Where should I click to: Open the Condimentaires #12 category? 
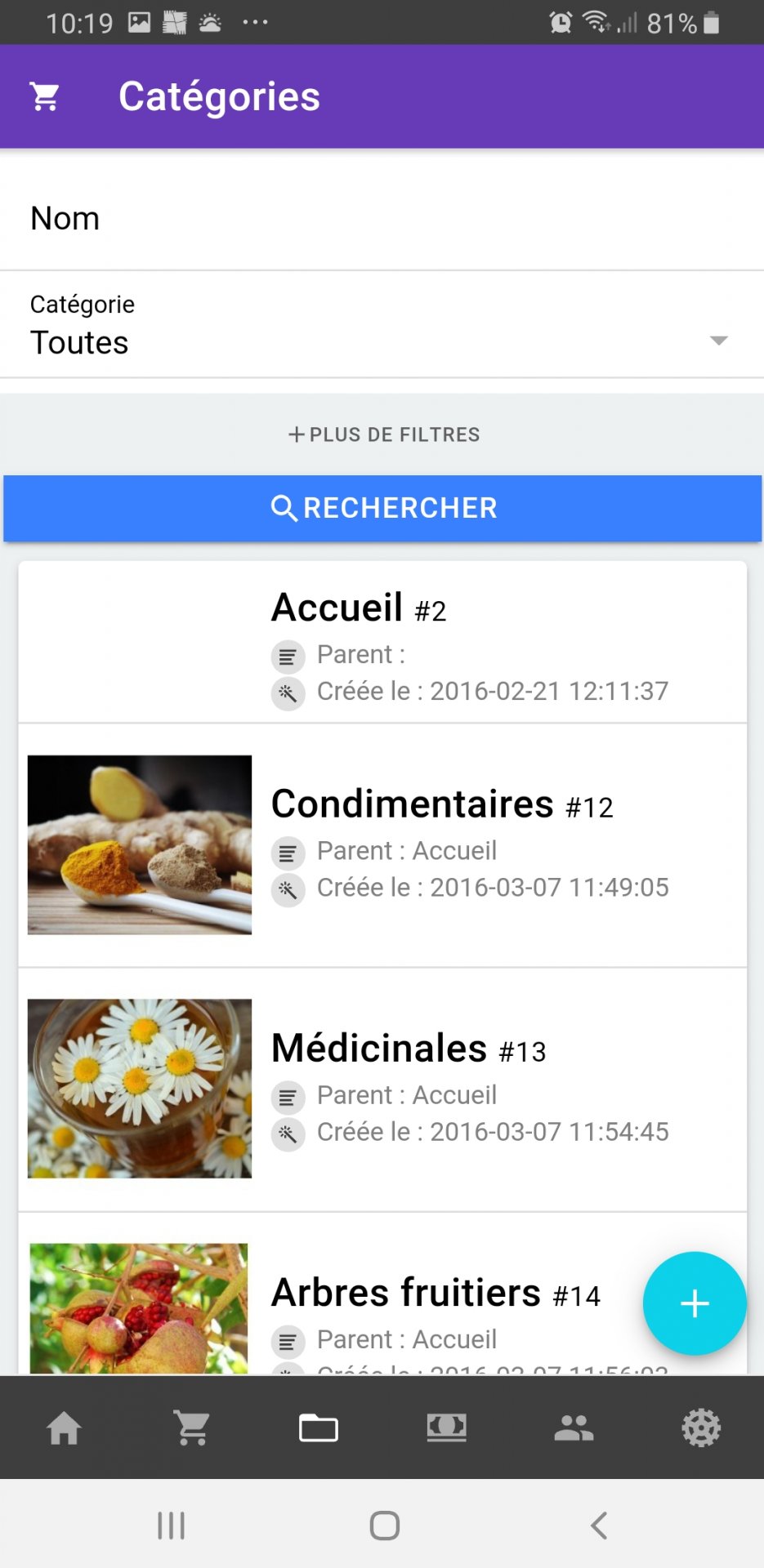(x=382, y=844)
